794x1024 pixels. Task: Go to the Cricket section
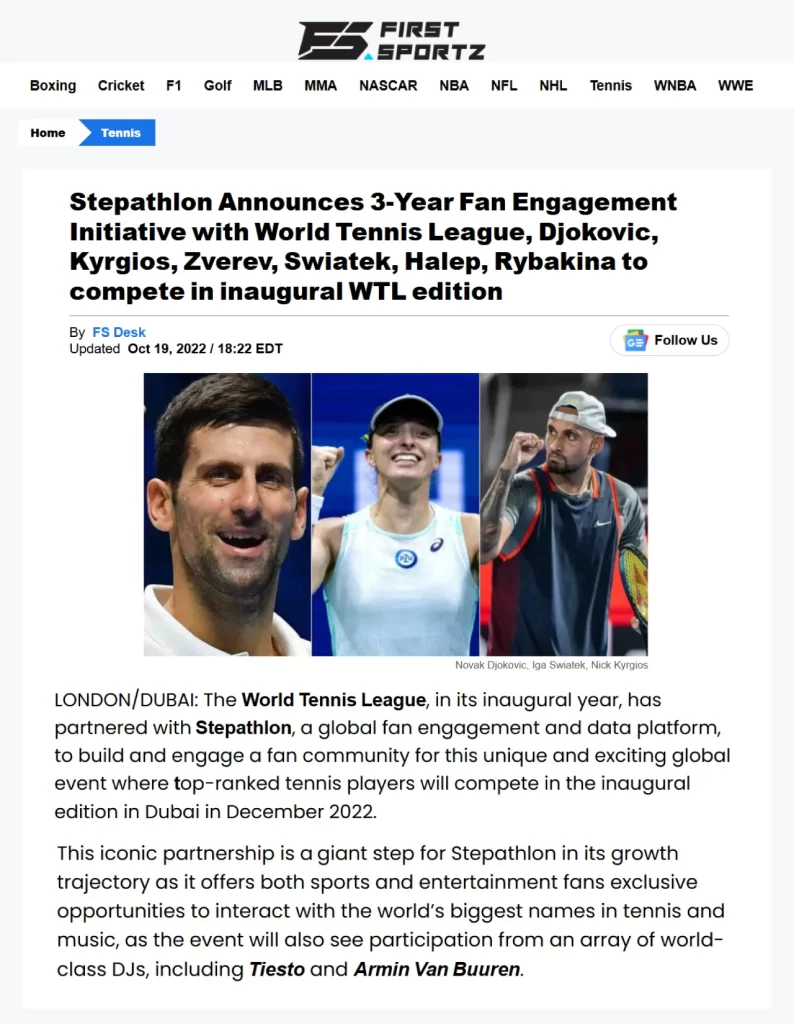click(121, 86)
